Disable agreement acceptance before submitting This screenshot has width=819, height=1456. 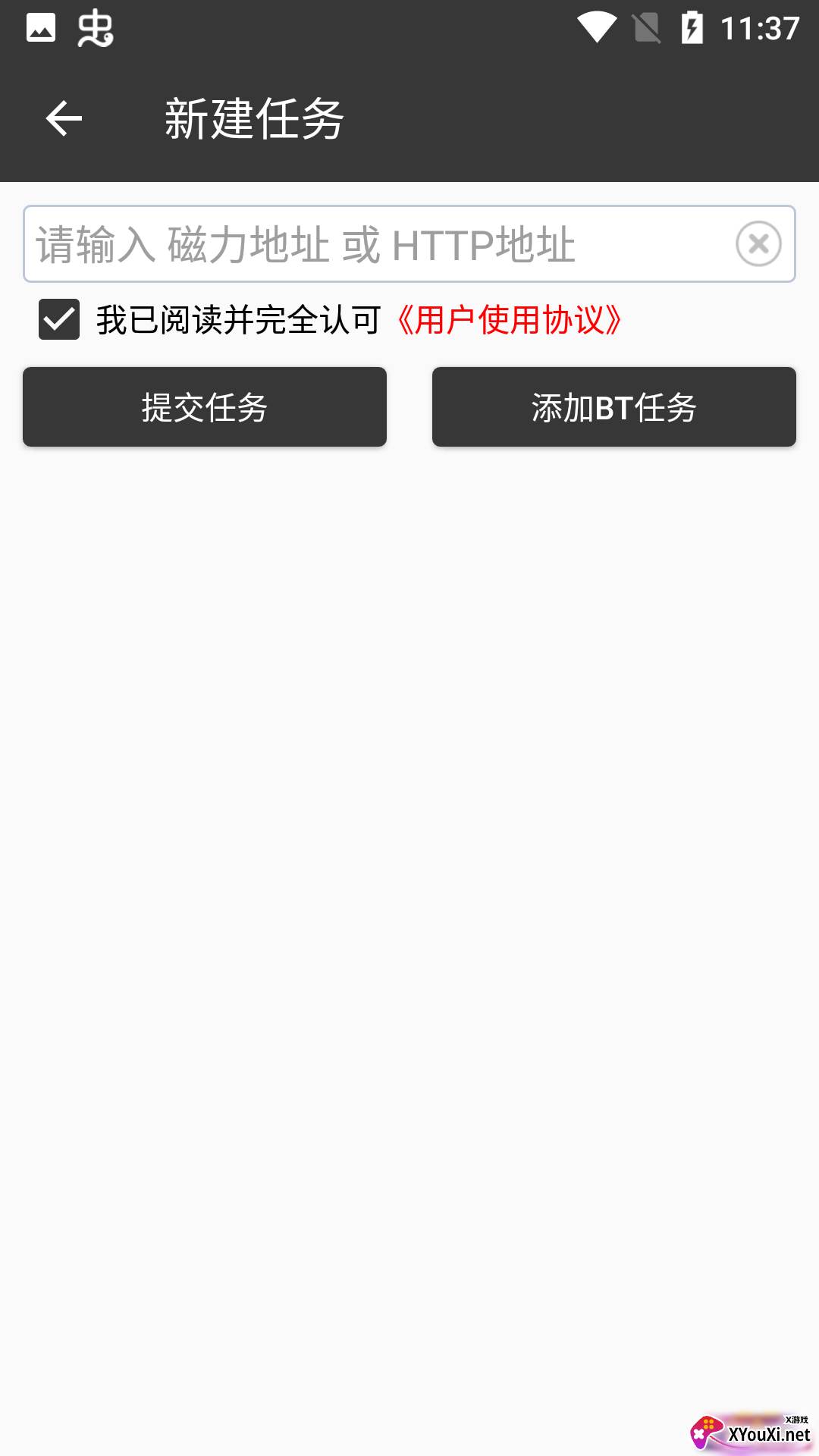[58, 319]
